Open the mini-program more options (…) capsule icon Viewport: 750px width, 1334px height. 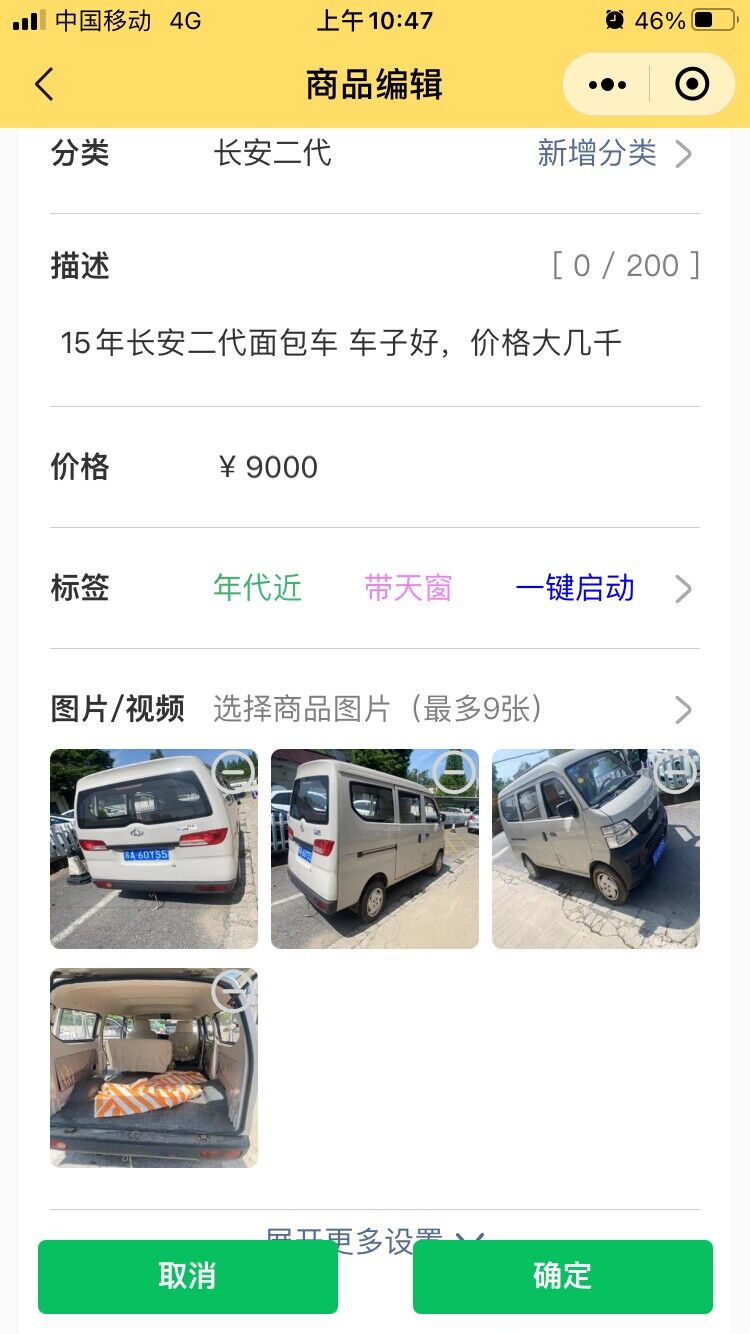pos(606,84)
